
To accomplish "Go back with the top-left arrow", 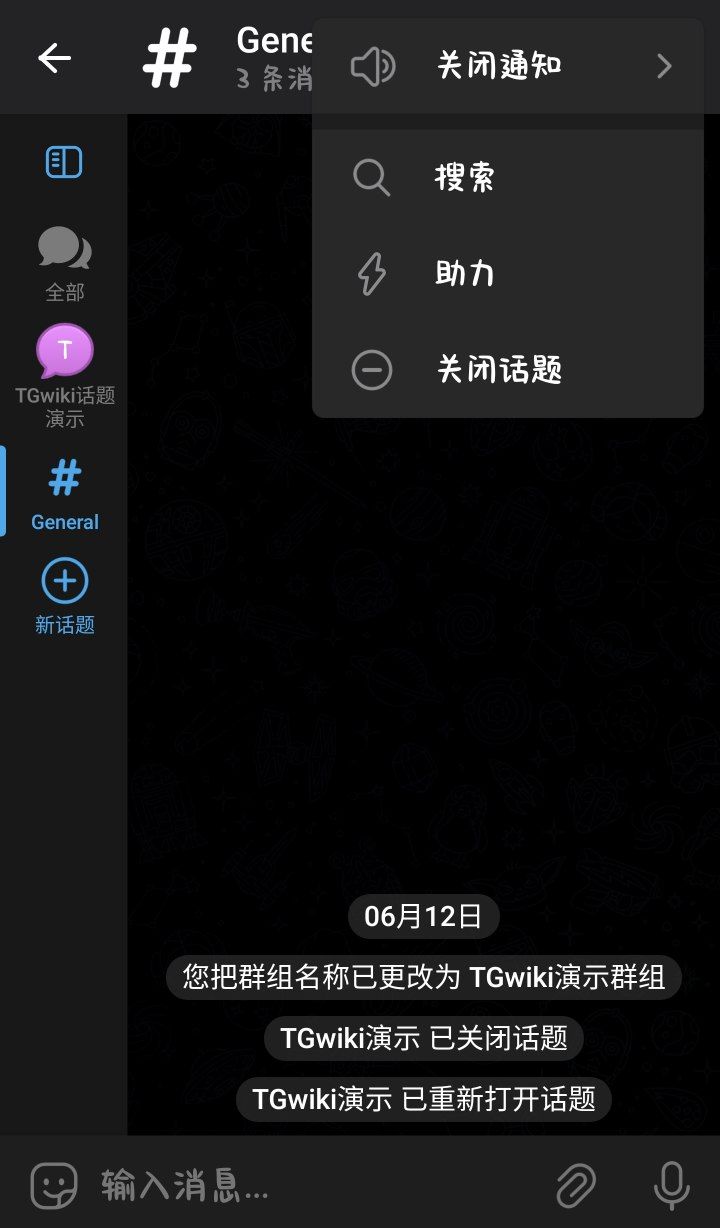I will (54, 58).
